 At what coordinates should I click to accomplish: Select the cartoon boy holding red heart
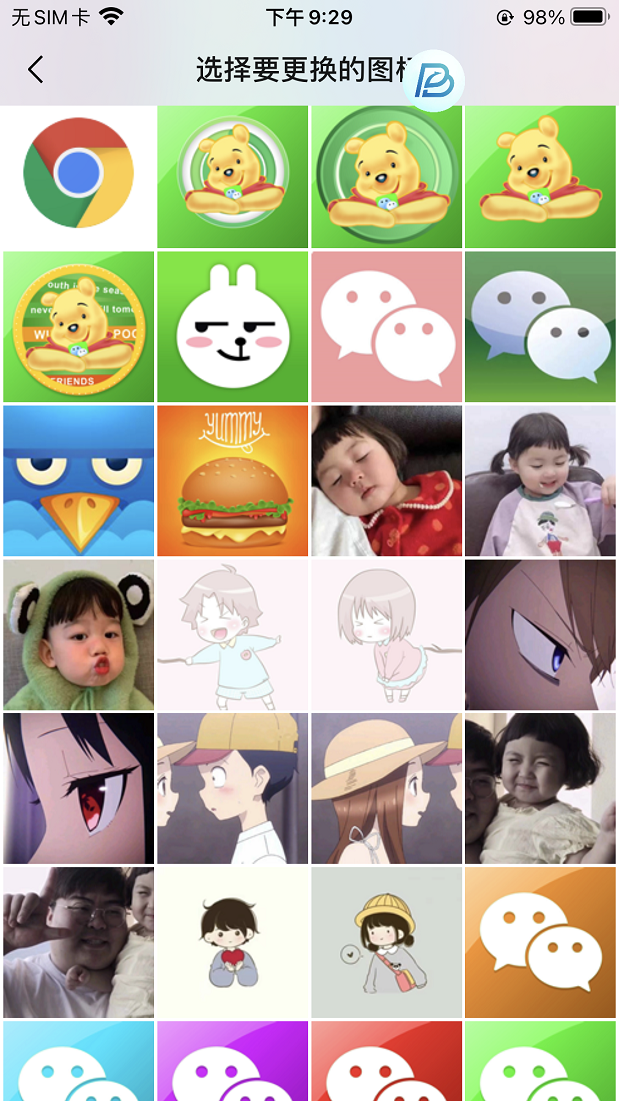tap(233, 943)
